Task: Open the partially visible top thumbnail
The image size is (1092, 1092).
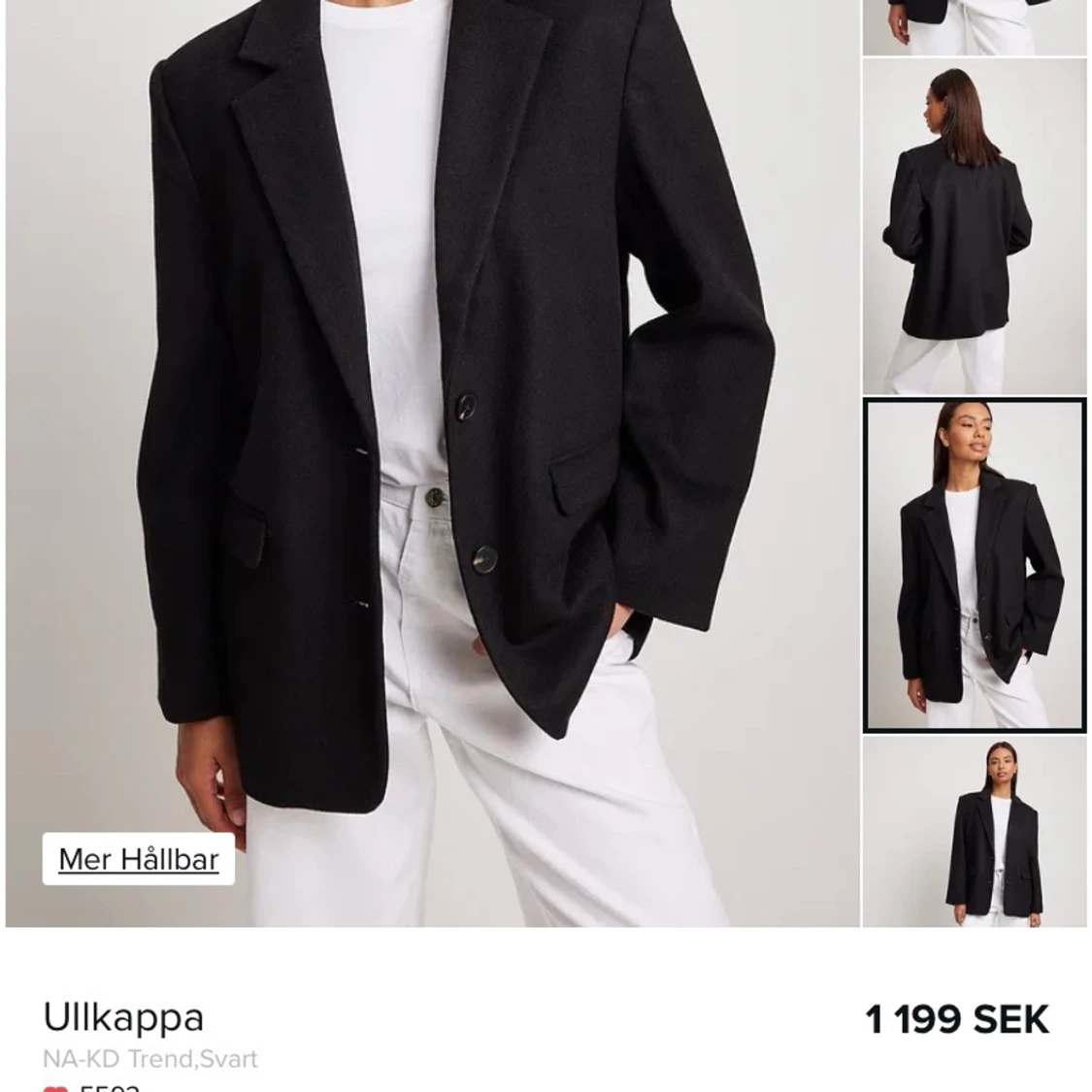Action: pos(975,26)
